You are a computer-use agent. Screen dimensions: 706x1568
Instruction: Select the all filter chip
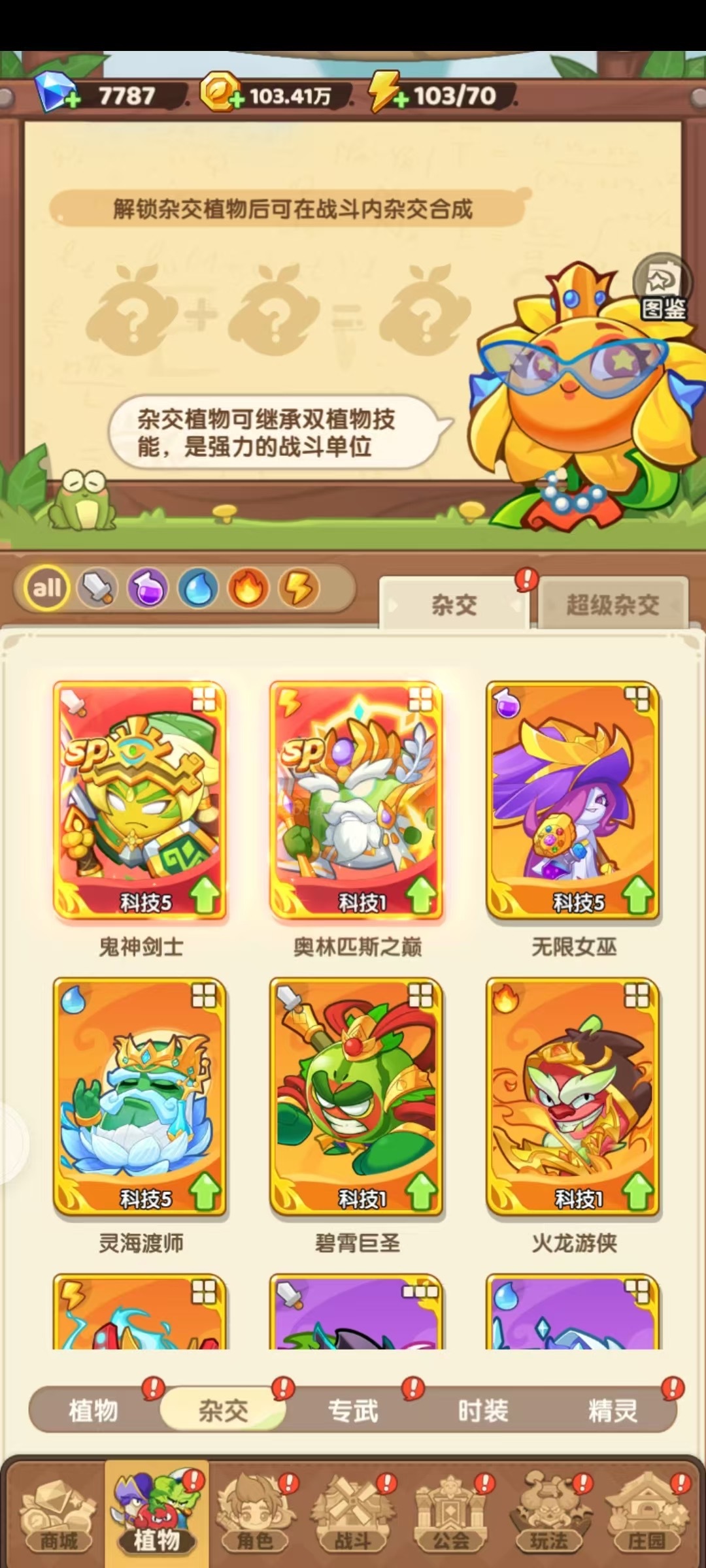46,589
